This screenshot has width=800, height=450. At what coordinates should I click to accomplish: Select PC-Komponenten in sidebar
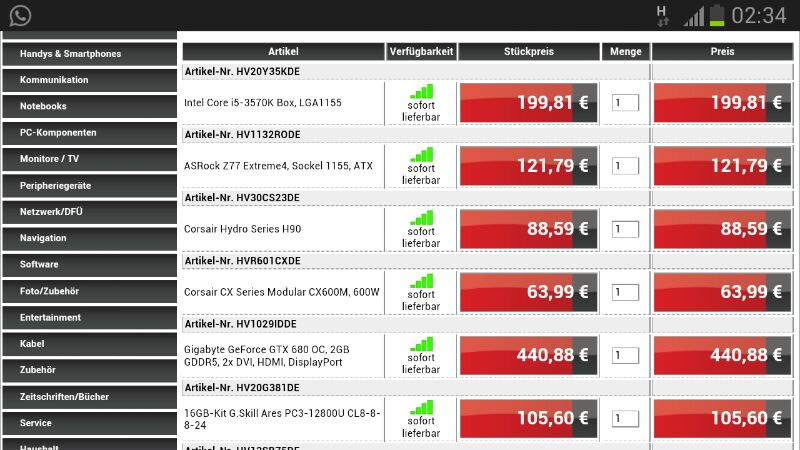pyautogui.click(x=89, y=133)
